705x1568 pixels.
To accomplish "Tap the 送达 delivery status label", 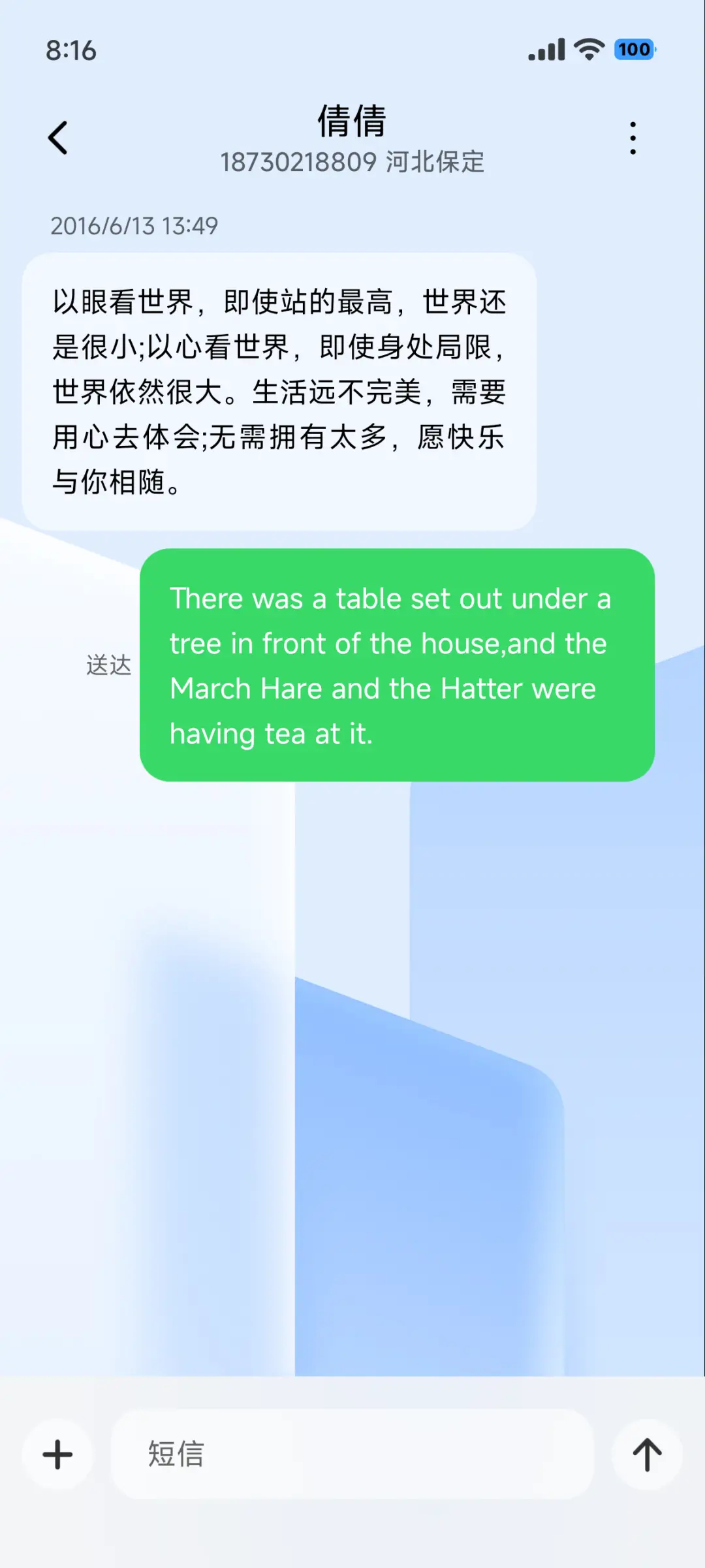I will pyautogui.click(x=108, y=665).
